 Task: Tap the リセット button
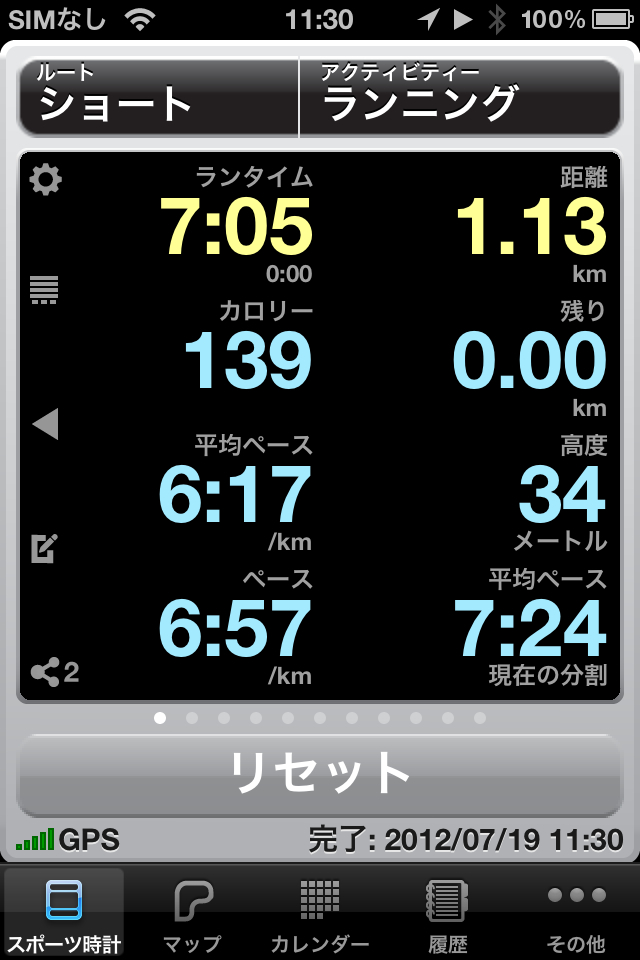tap(320, 774)
